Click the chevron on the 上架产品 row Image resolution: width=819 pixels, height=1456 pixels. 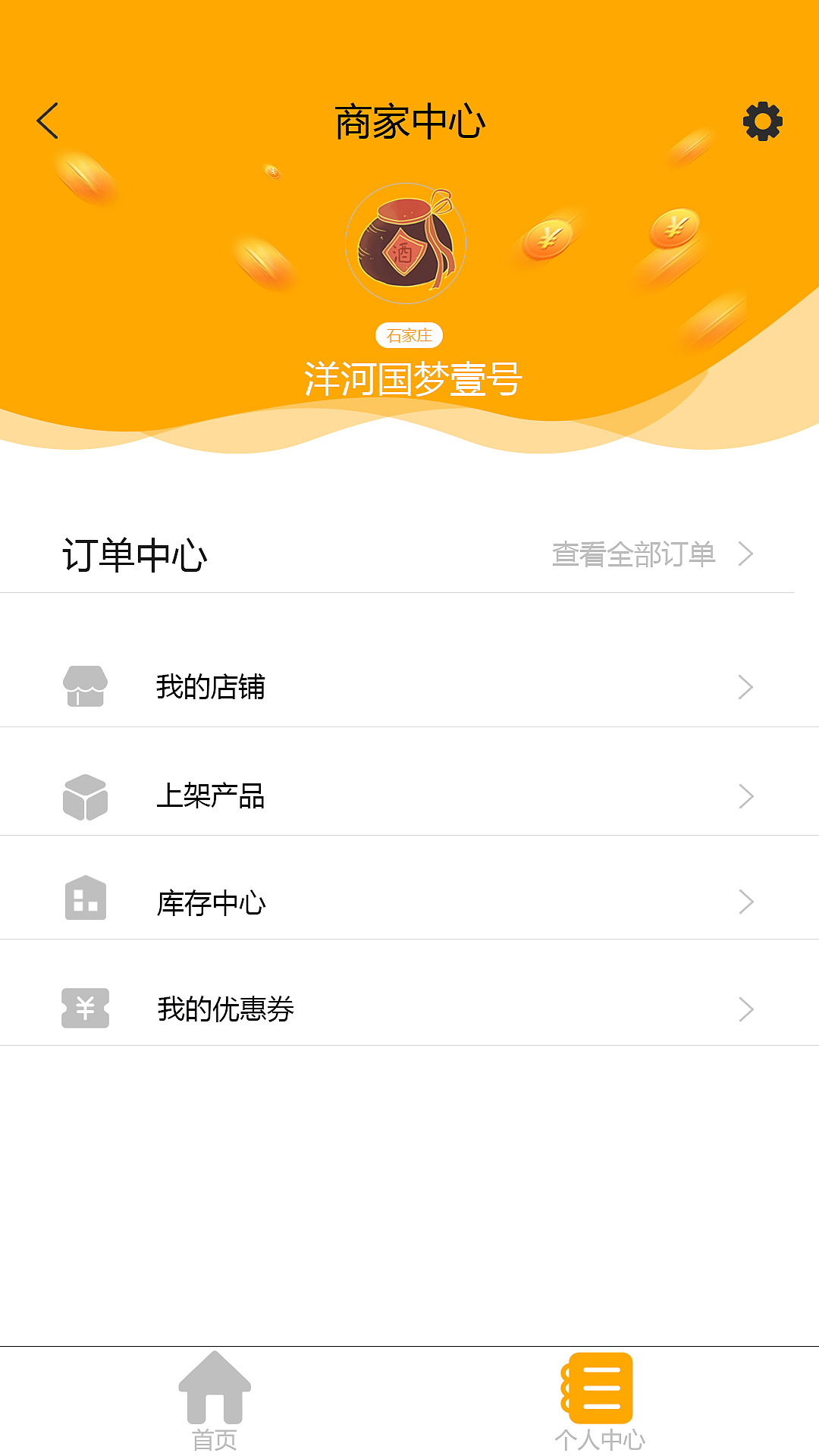[747, 796]
